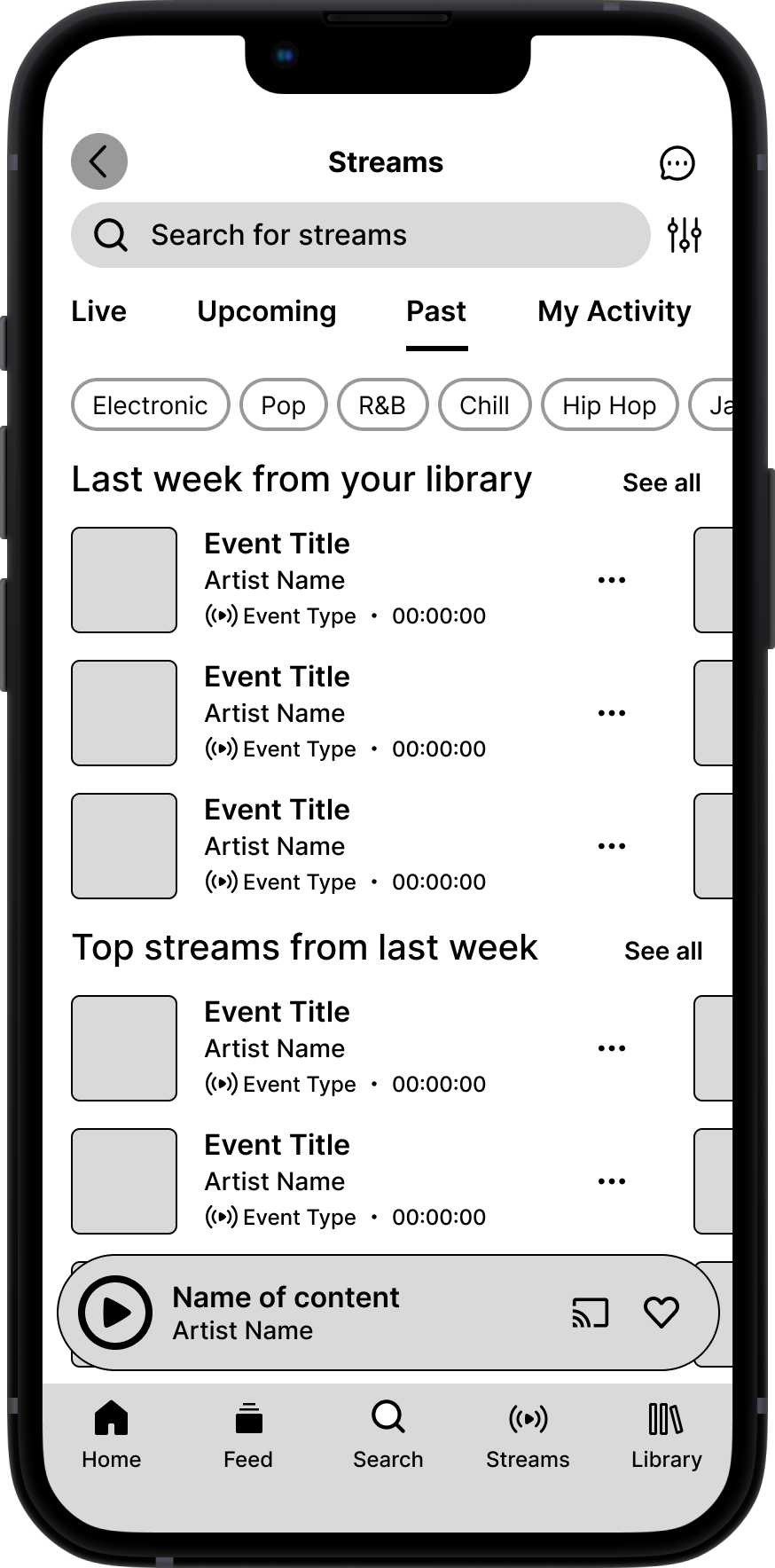Screen dimensions: 775x1568
Task: Tap the Search for streams field
Action: point(360,235)
